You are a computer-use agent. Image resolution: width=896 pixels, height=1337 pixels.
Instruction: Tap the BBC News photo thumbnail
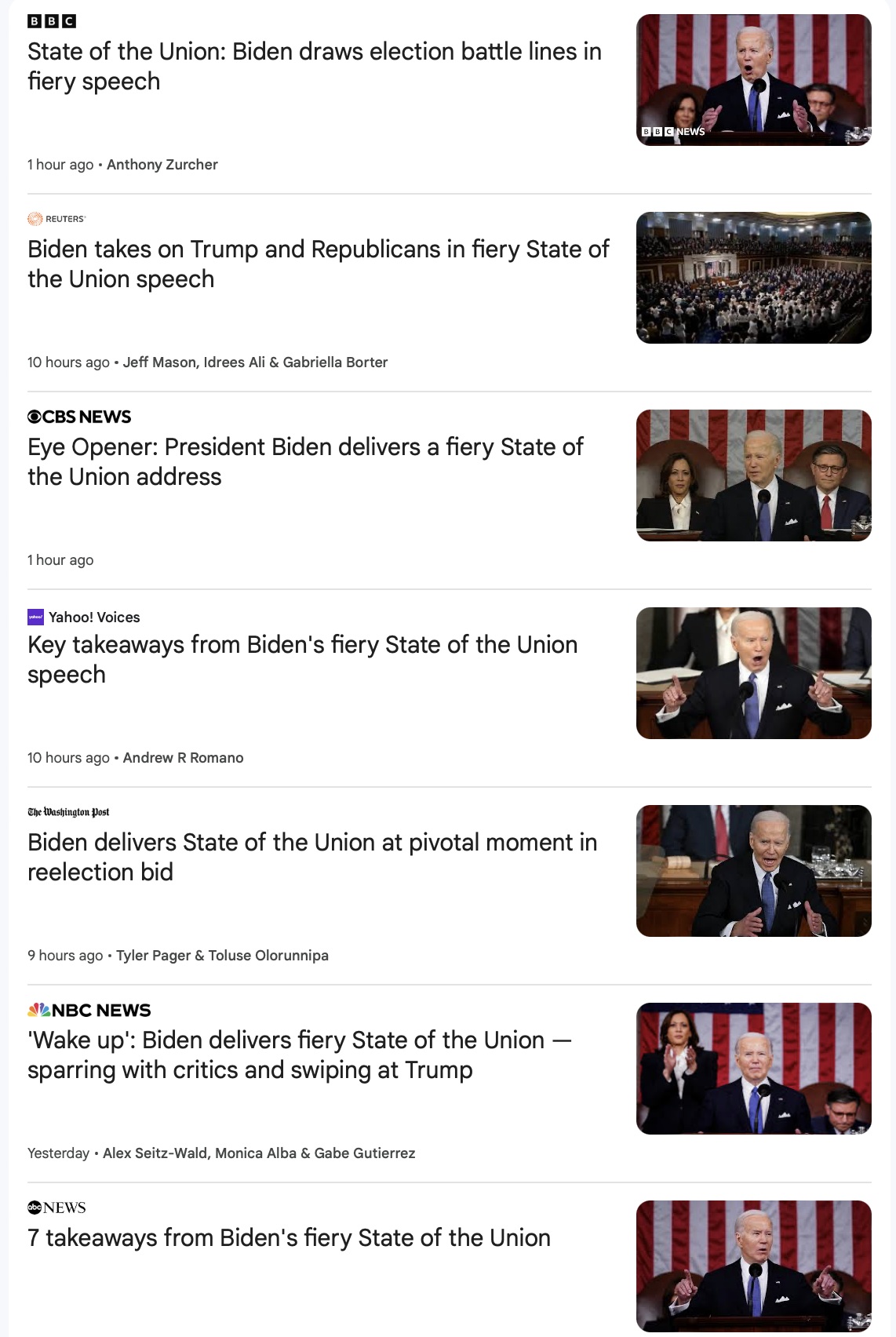pyautogui.click(x=753, y=80)
